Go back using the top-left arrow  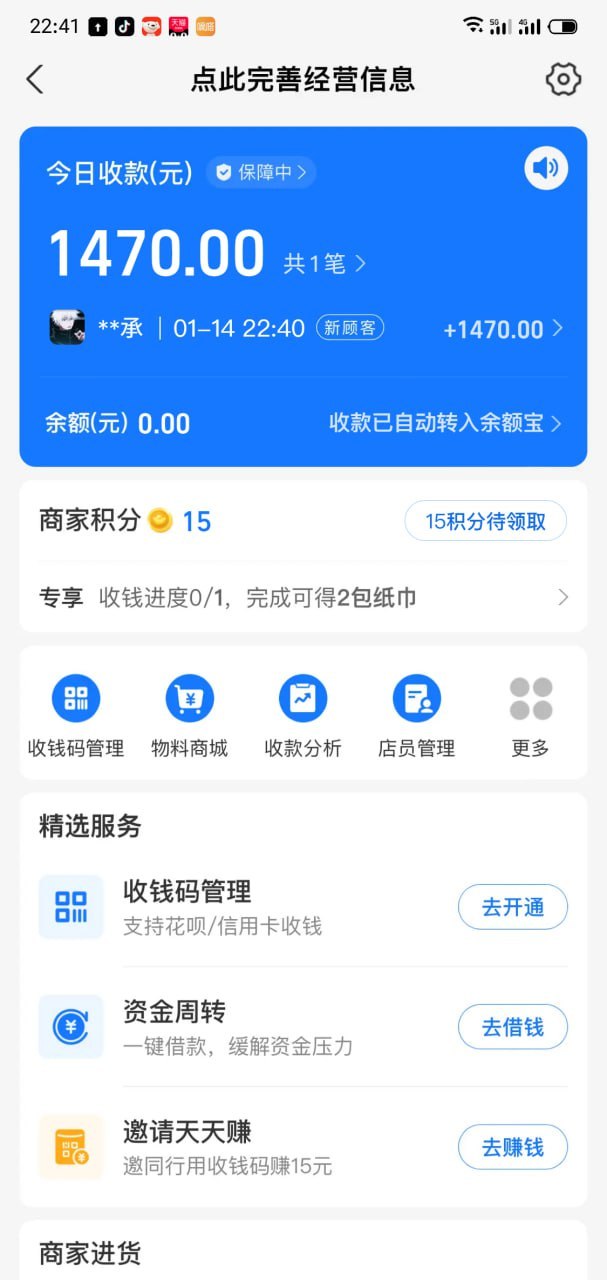(x=35, y=80)
